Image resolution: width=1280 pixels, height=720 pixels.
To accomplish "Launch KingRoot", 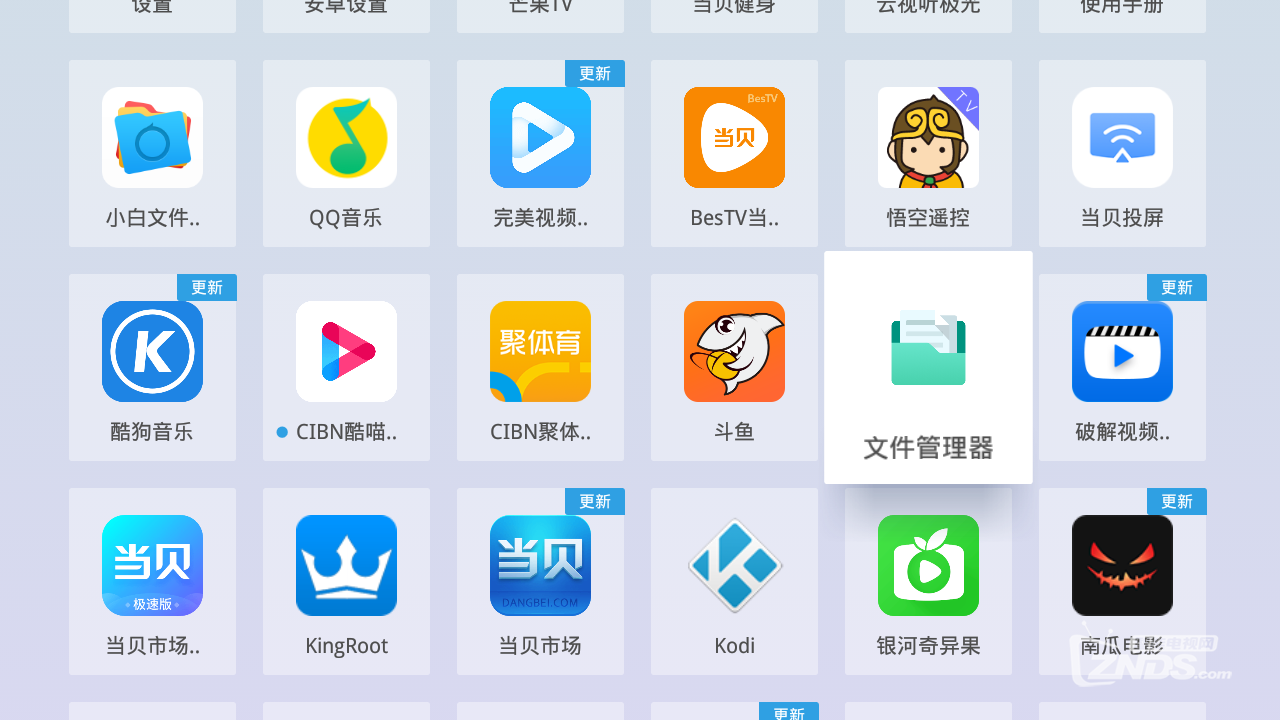I will (x=346, y=581).
